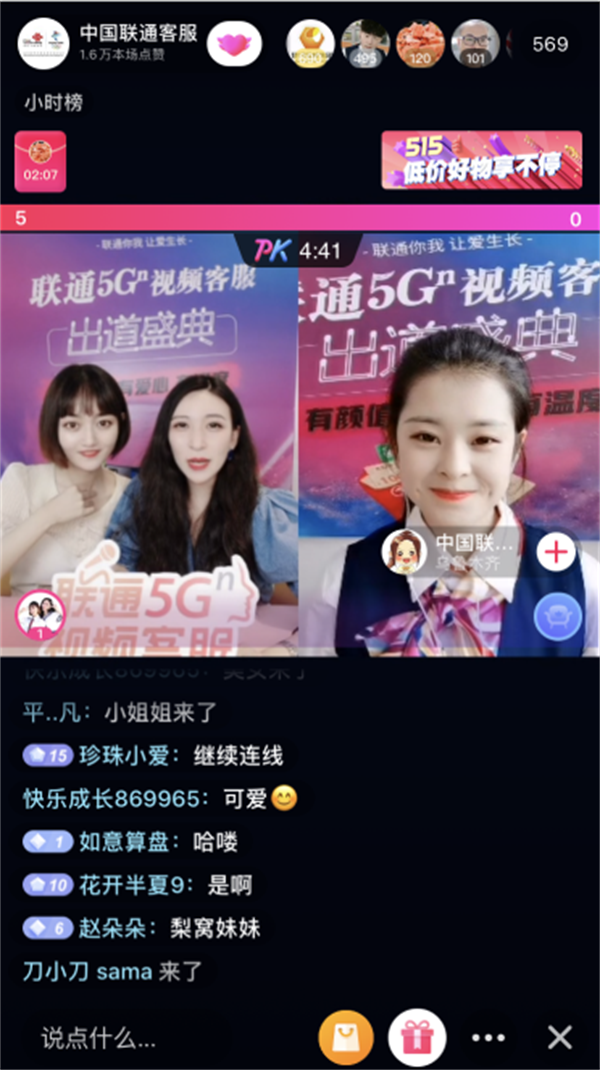The width and height of the screenshot is (600, 1070).
Task: Close the live stream
Action: click(x=560, y=1038)
